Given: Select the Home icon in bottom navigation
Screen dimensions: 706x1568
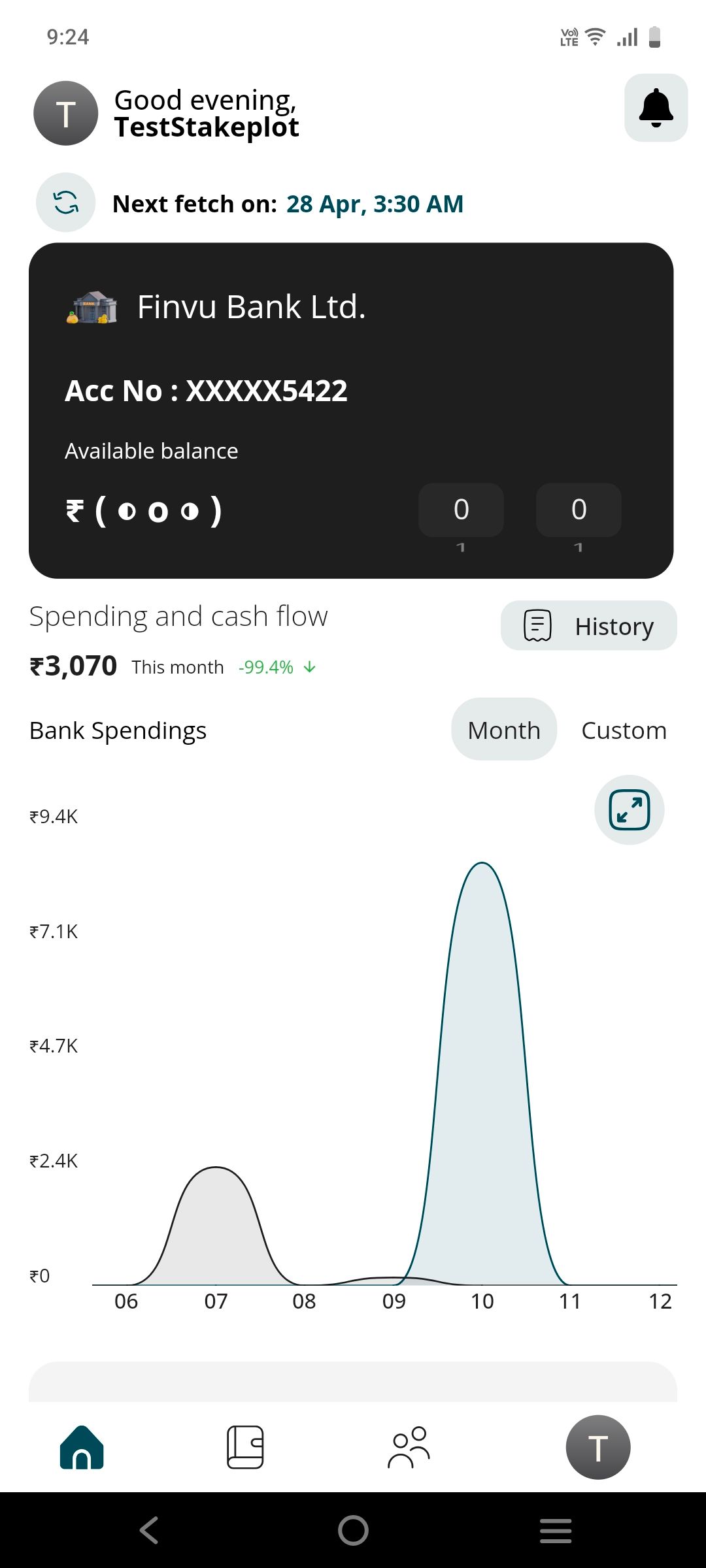Looking at the screenshot, I should pyautogui.click(x=82, y=1447).
